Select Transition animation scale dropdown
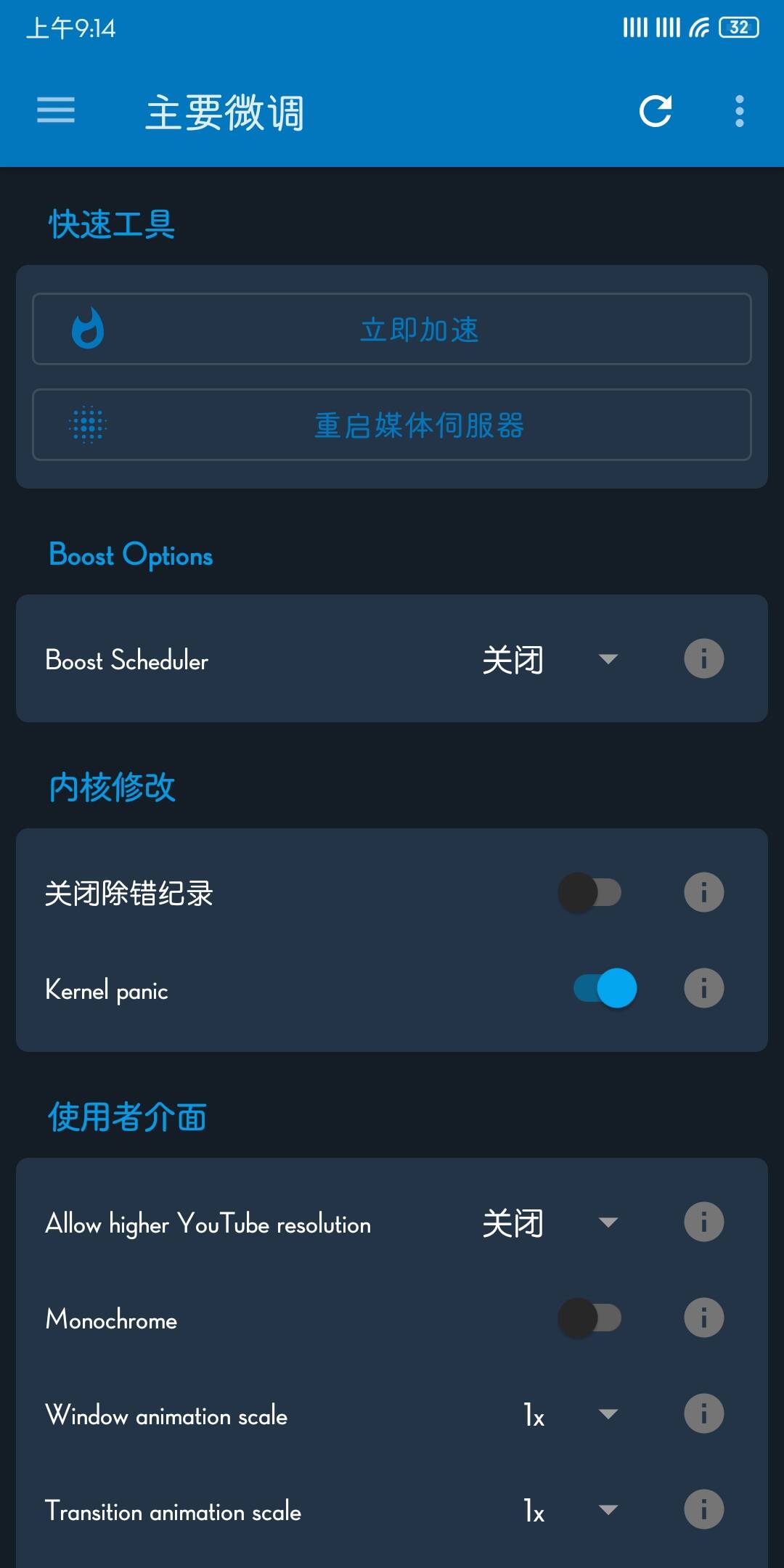This screenshot has height=1568, width=784. click(x=570, y=1510)
